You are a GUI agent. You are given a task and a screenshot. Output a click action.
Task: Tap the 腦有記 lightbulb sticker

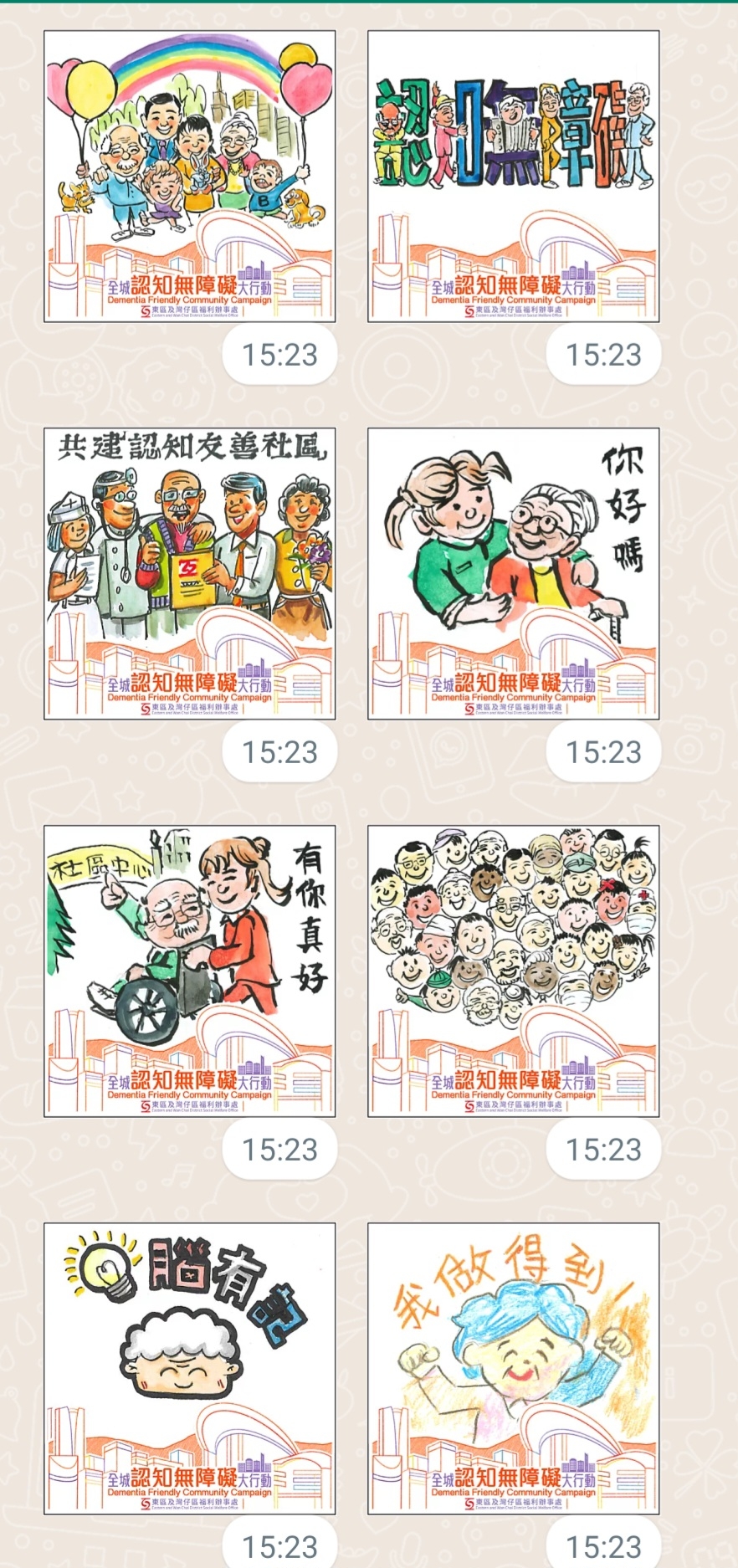(x=190, y=1369)
